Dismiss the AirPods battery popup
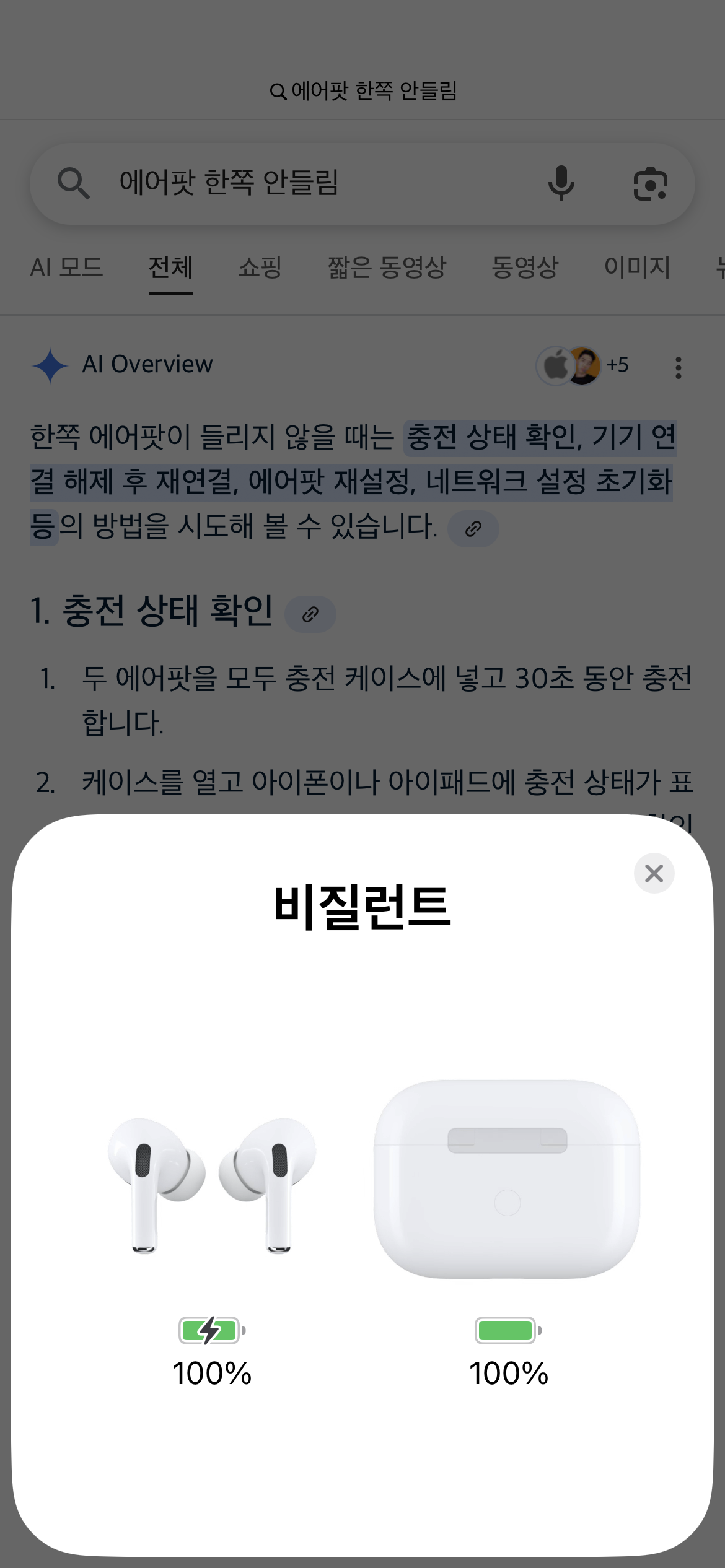The width and height of the screenshot is (725, 1568). click(x=654, y=873)
